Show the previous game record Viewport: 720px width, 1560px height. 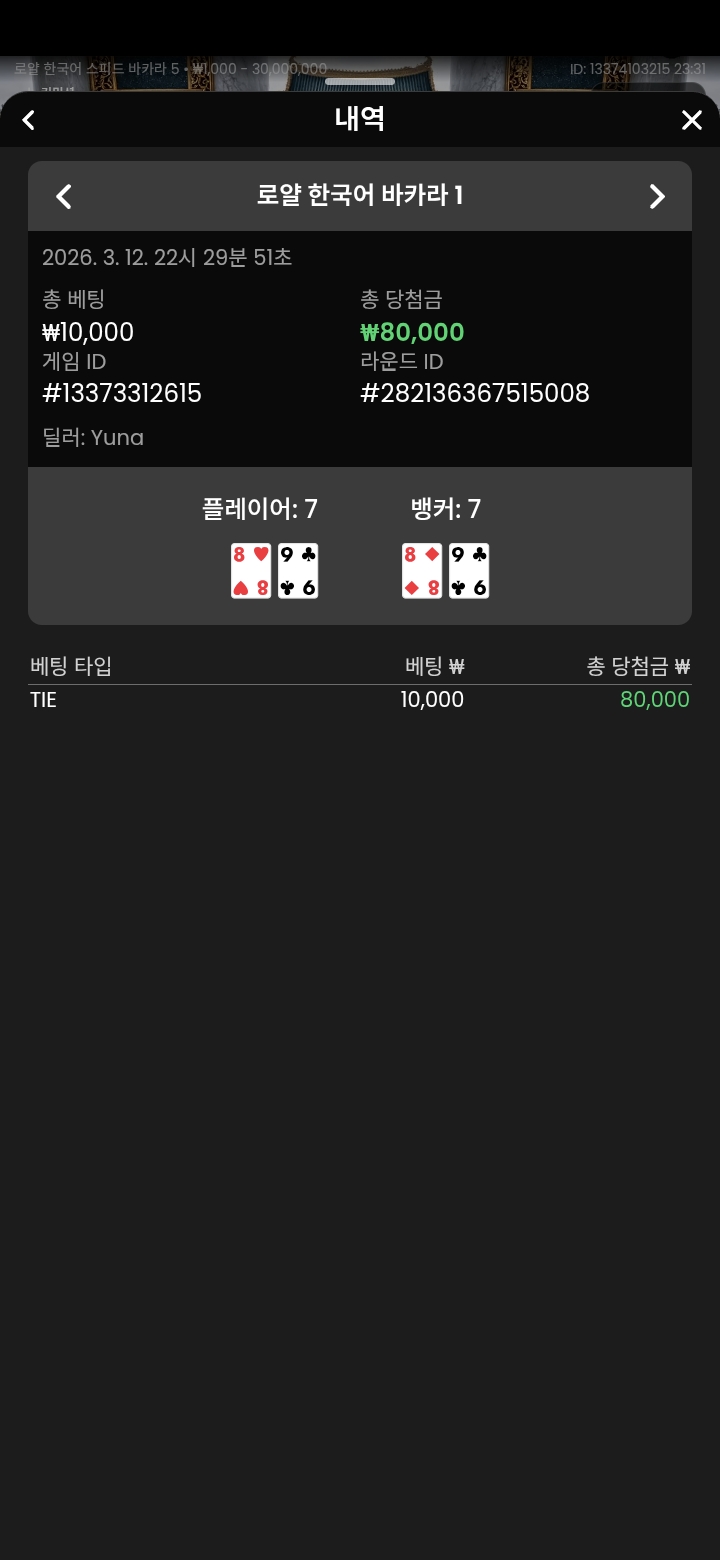coord(64,196)
